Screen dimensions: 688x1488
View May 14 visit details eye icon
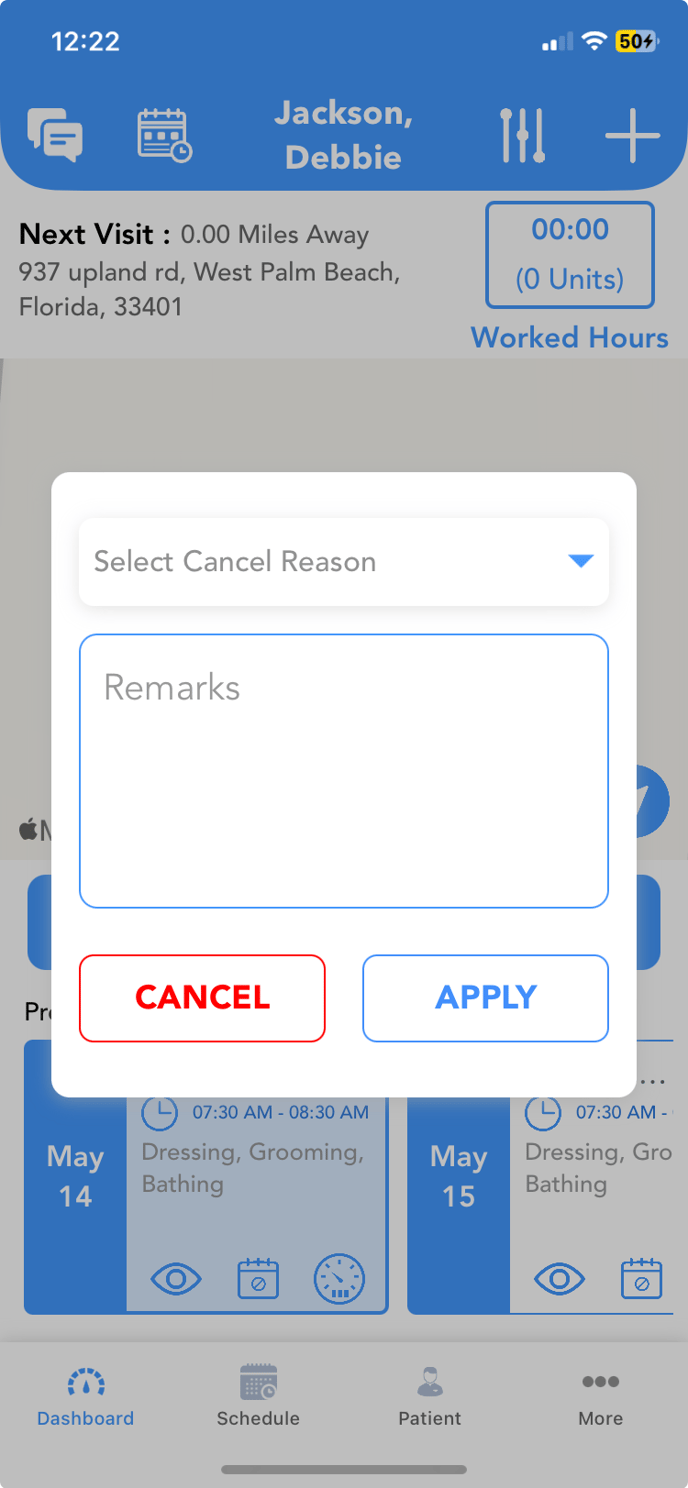(x=176, y=1278)
